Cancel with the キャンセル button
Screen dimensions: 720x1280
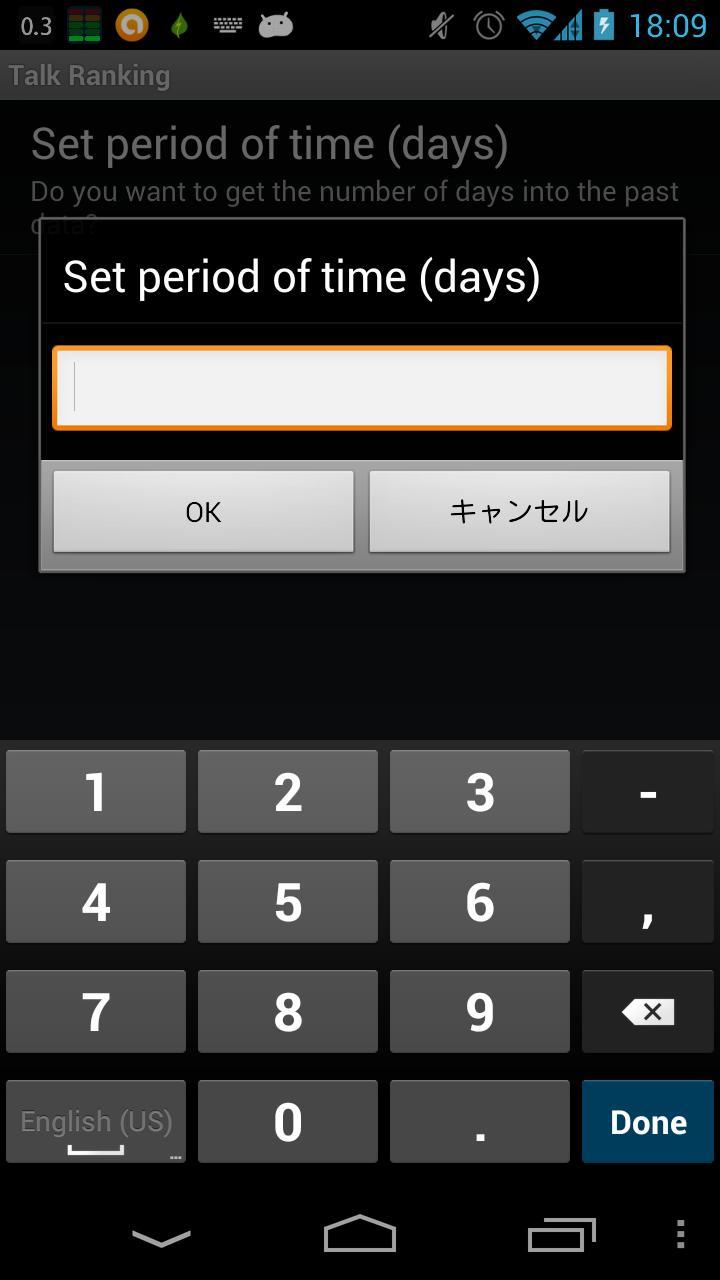point(519,512)
